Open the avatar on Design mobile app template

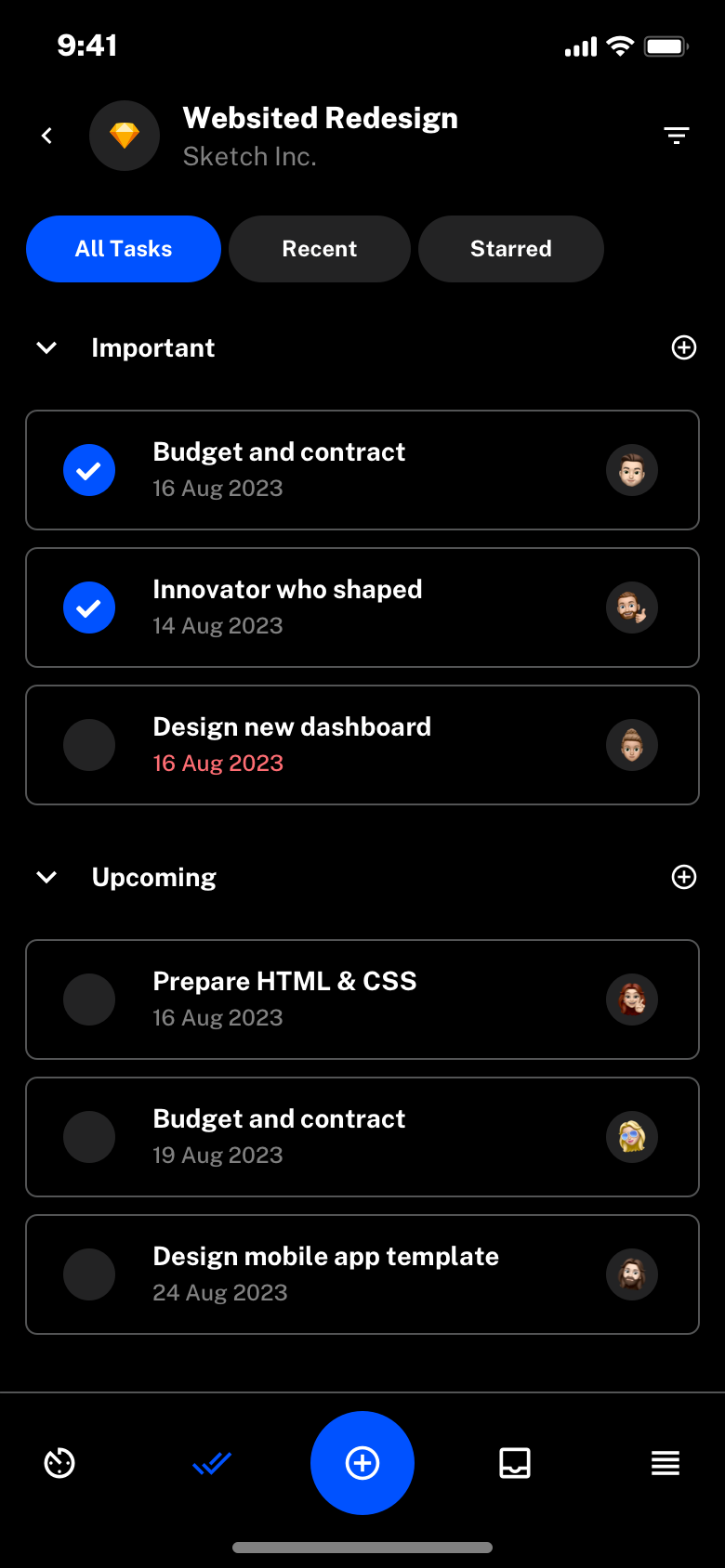tap(632, 1274)
